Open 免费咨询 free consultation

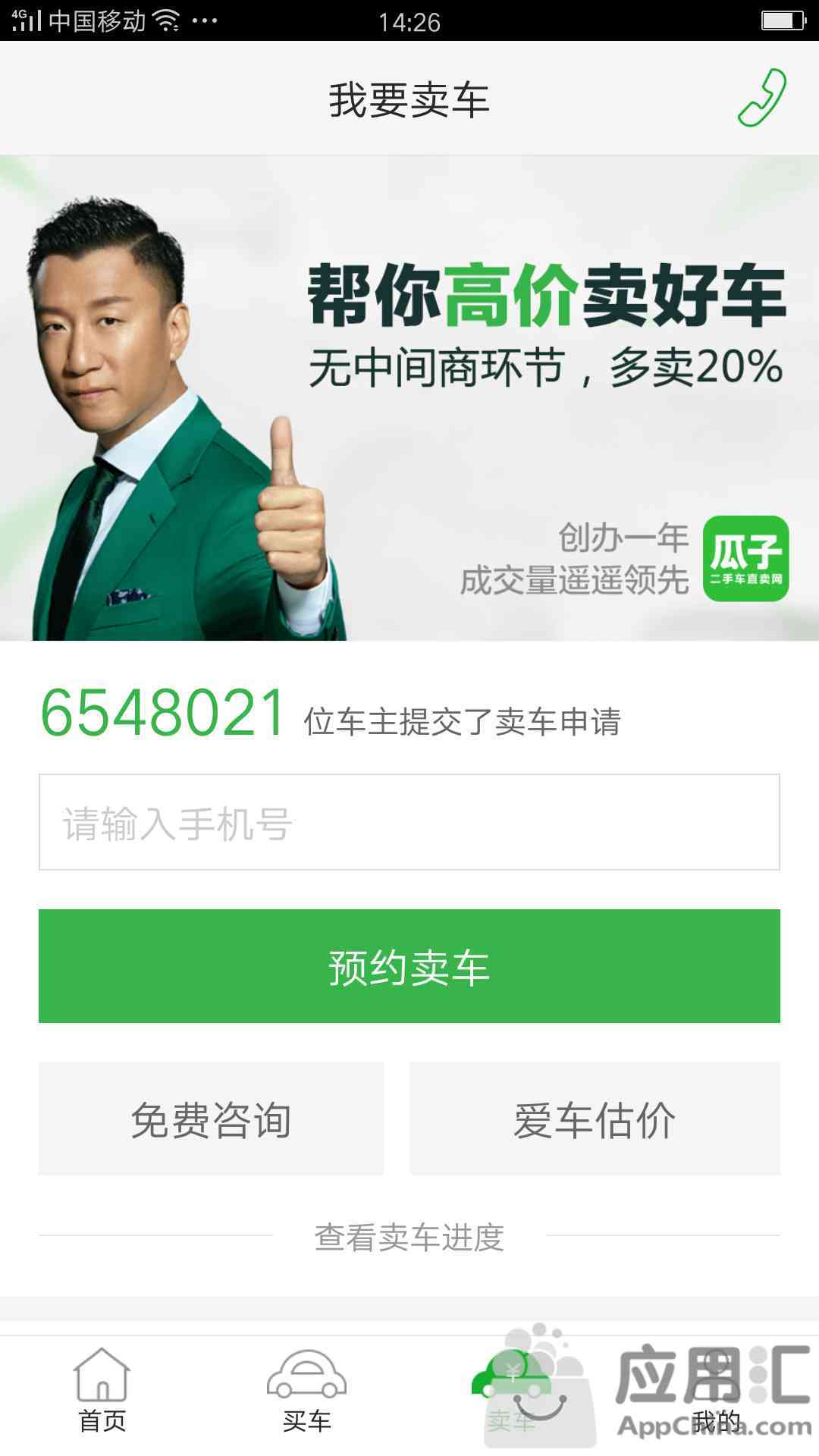tap(211, 1119)
